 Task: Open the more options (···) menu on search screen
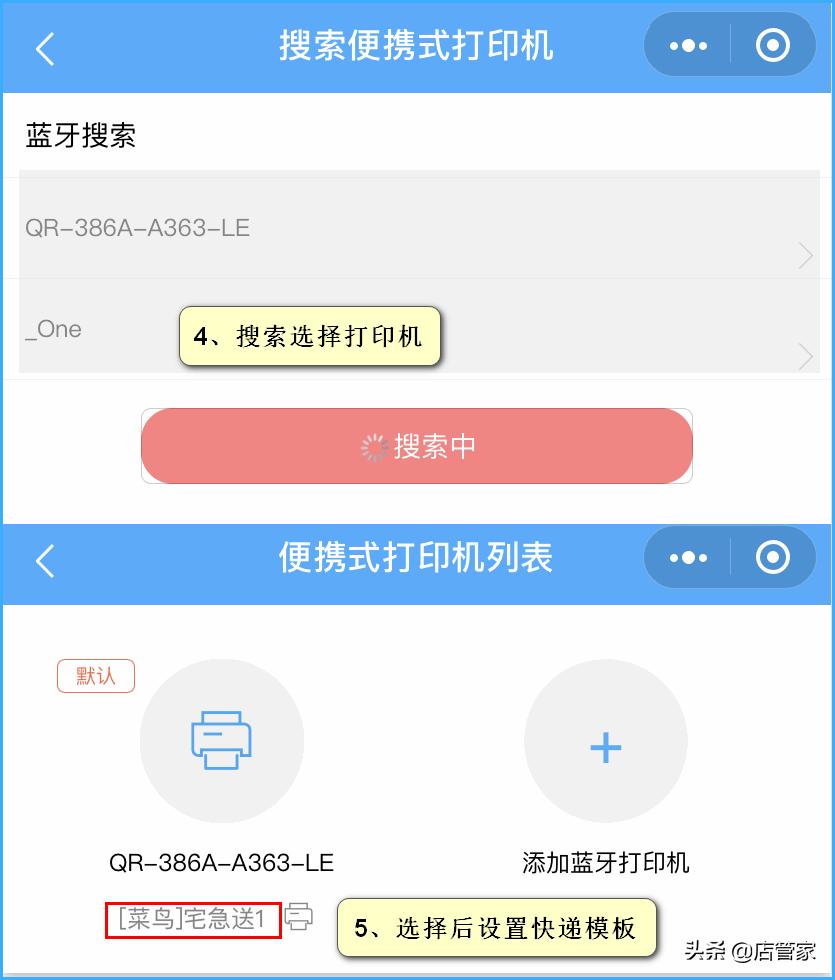point(686,45)
